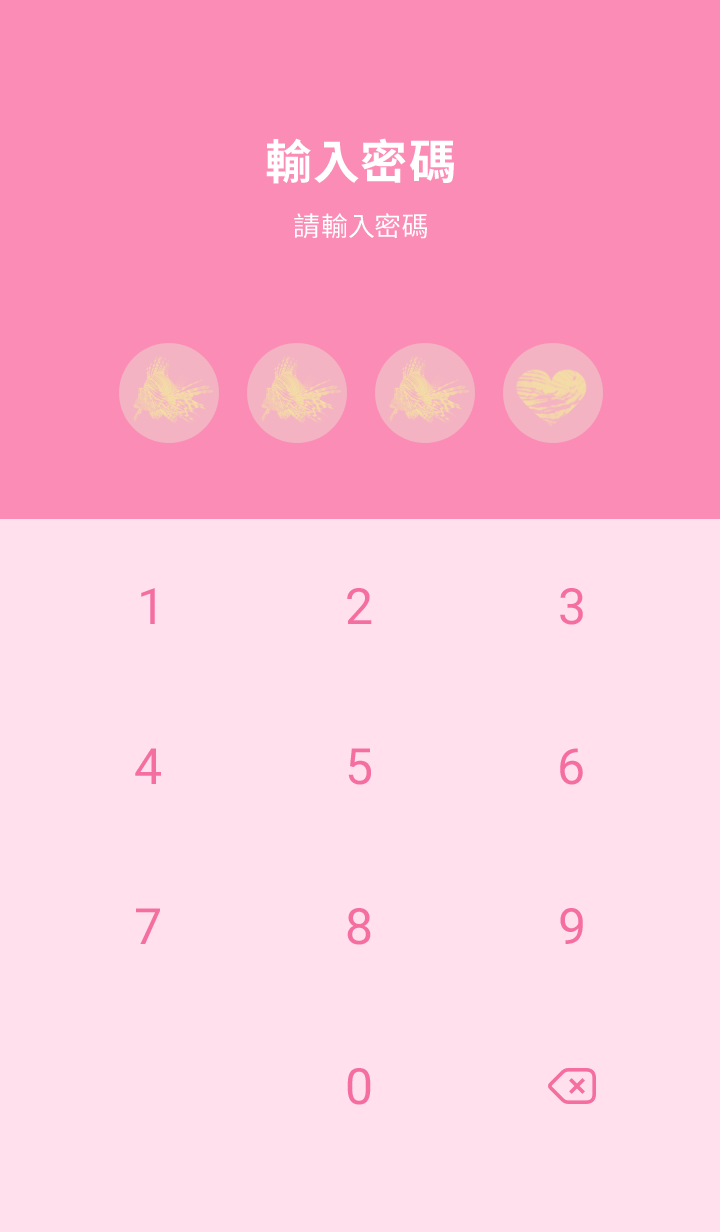Tap number 2 on the passcode keypad
Screen dimensions: 720x1232
(359, 607)
